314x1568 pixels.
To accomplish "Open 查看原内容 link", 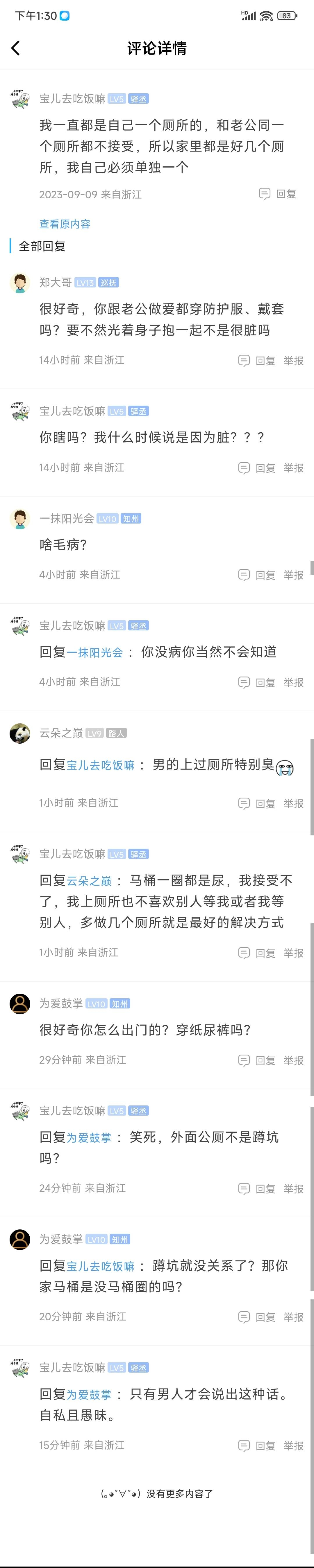I will 65,224.
